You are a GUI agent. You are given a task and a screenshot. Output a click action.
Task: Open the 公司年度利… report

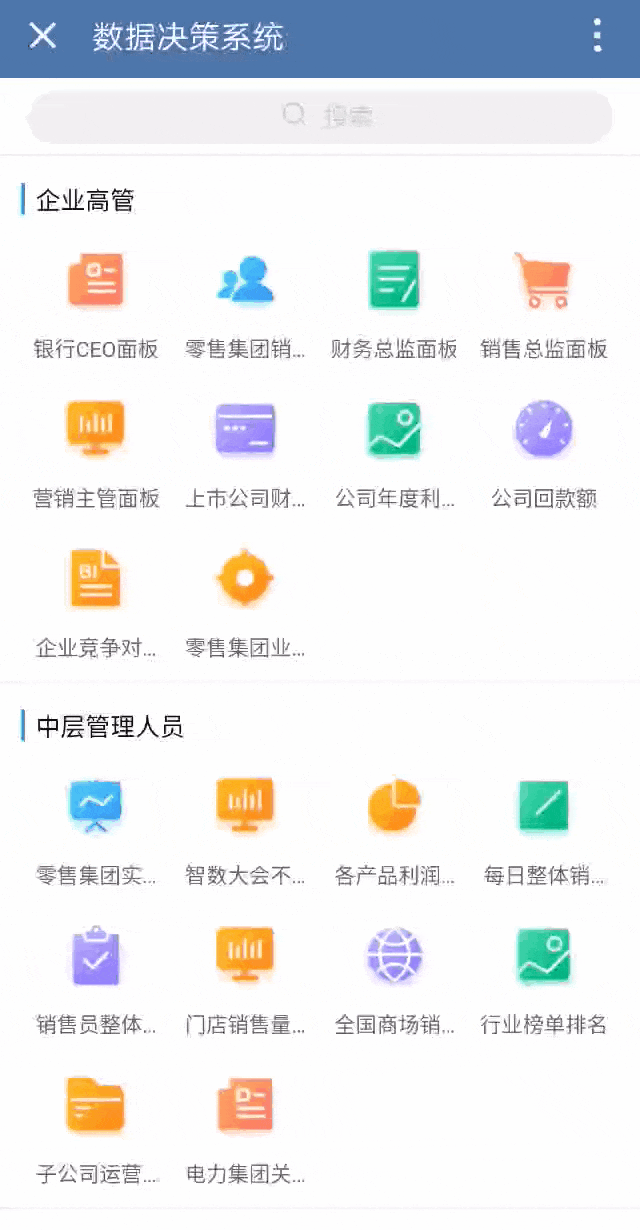pos(394,430)
